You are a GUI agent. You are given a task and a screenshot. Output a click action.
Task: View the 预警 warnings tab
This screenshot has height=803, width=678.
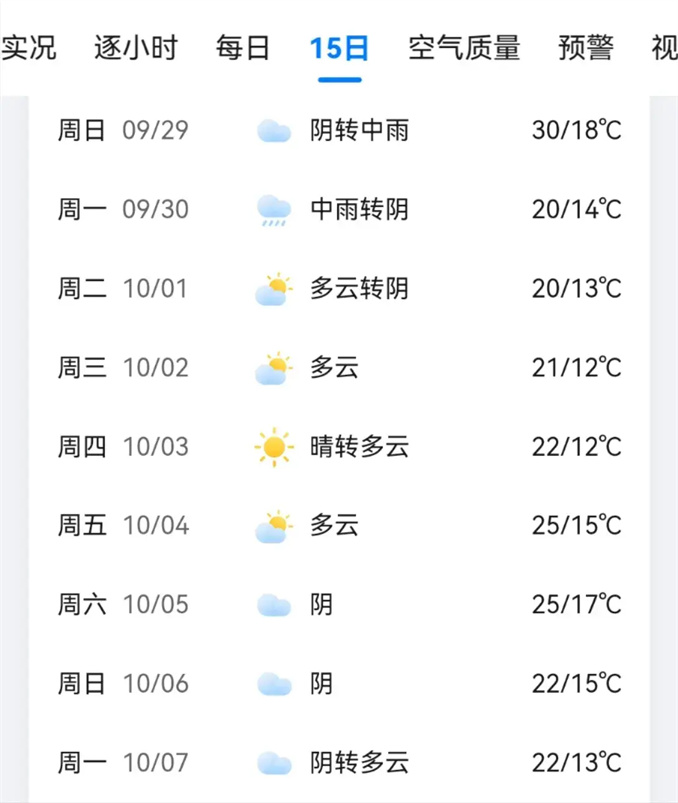tap(585, 47)
